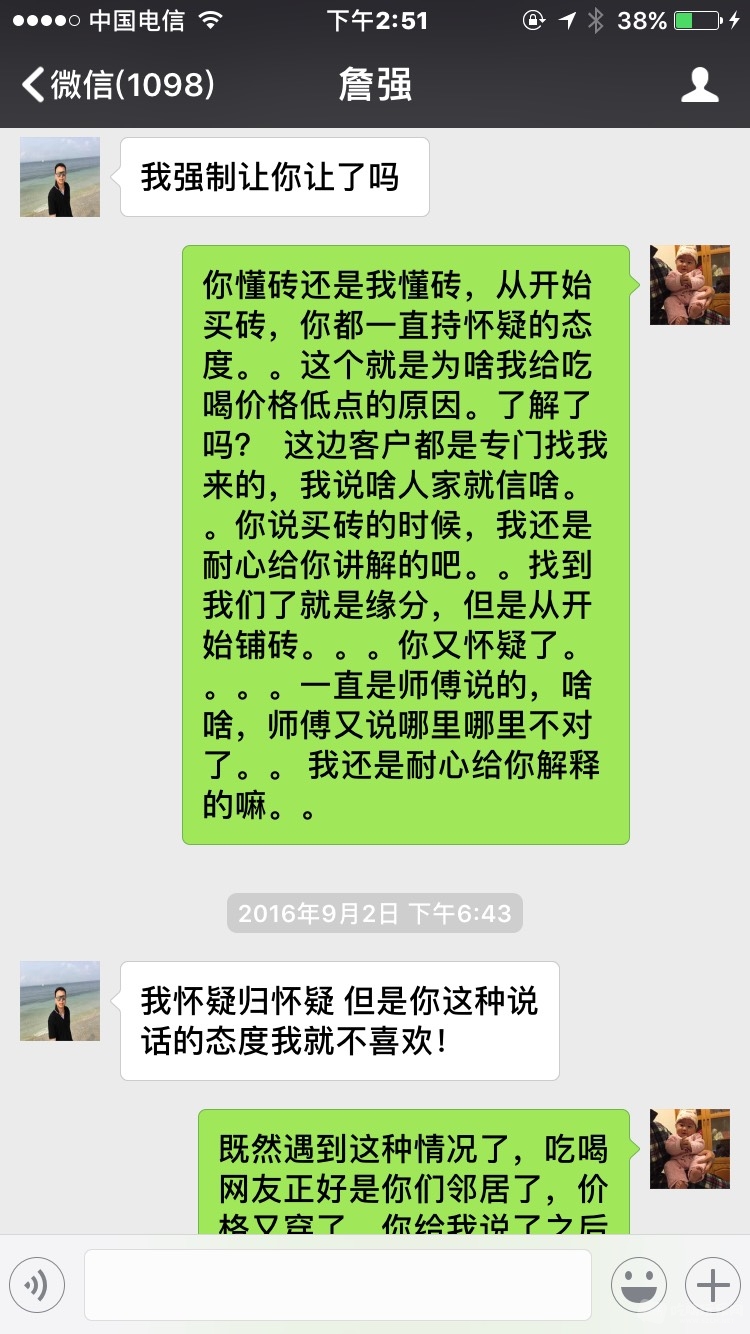Tap the message text field
750x1334 pixels.
click(x=337, y=1285)
